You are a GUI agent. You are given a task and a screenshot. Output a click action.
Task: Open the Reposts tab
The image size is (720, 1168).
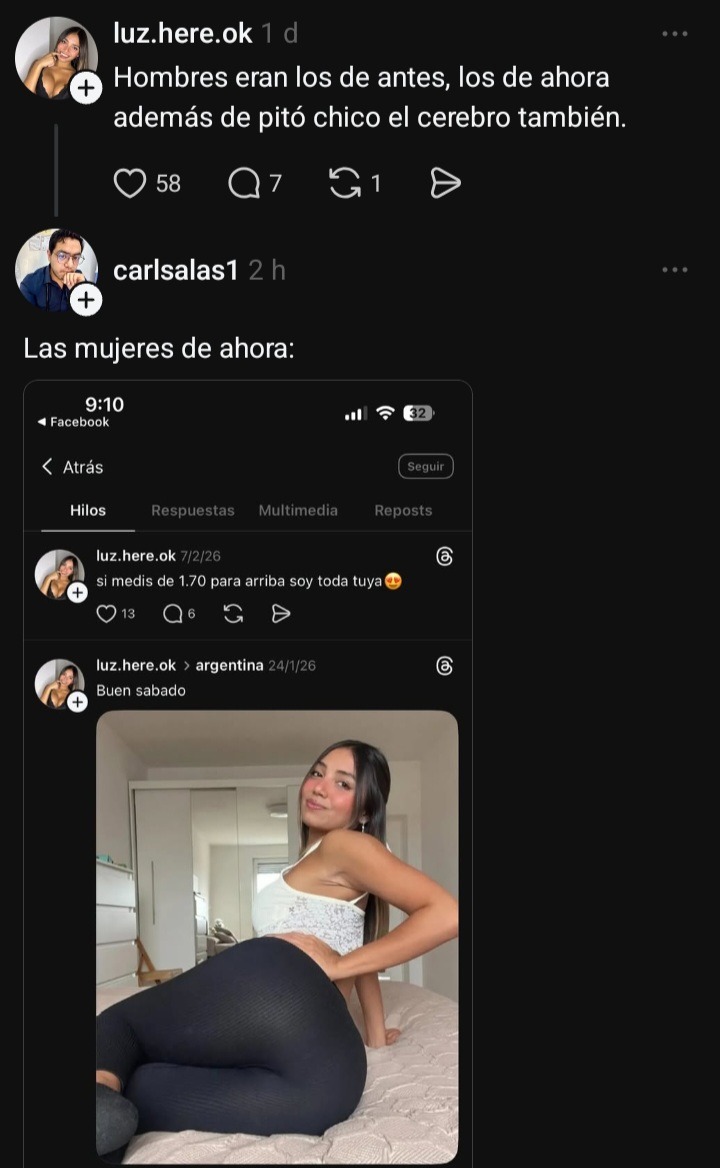tap(402, 510)
